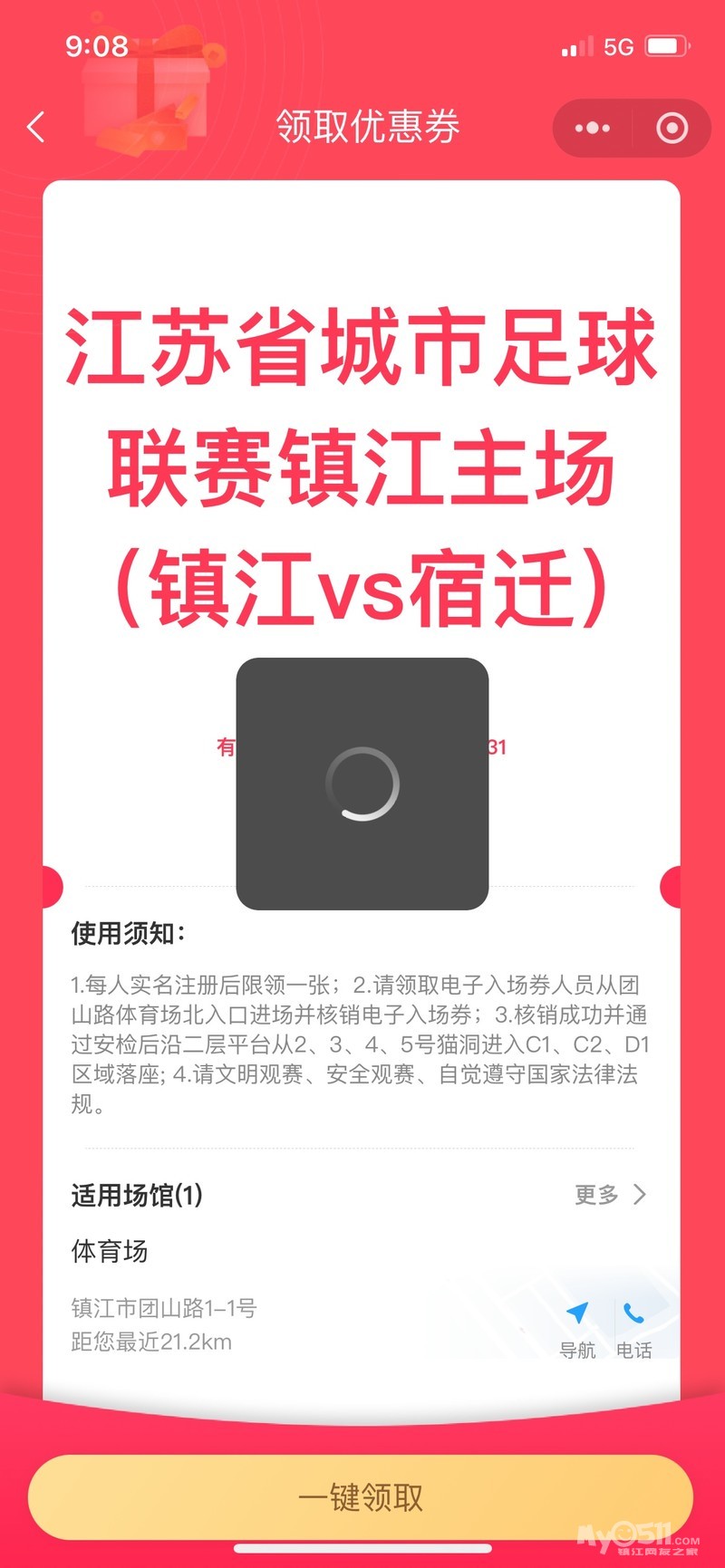Claim the coupon with 一键领取
Image resolution: width=725 pixels, height=1568 pixels.
click(x=361, y=1496)
